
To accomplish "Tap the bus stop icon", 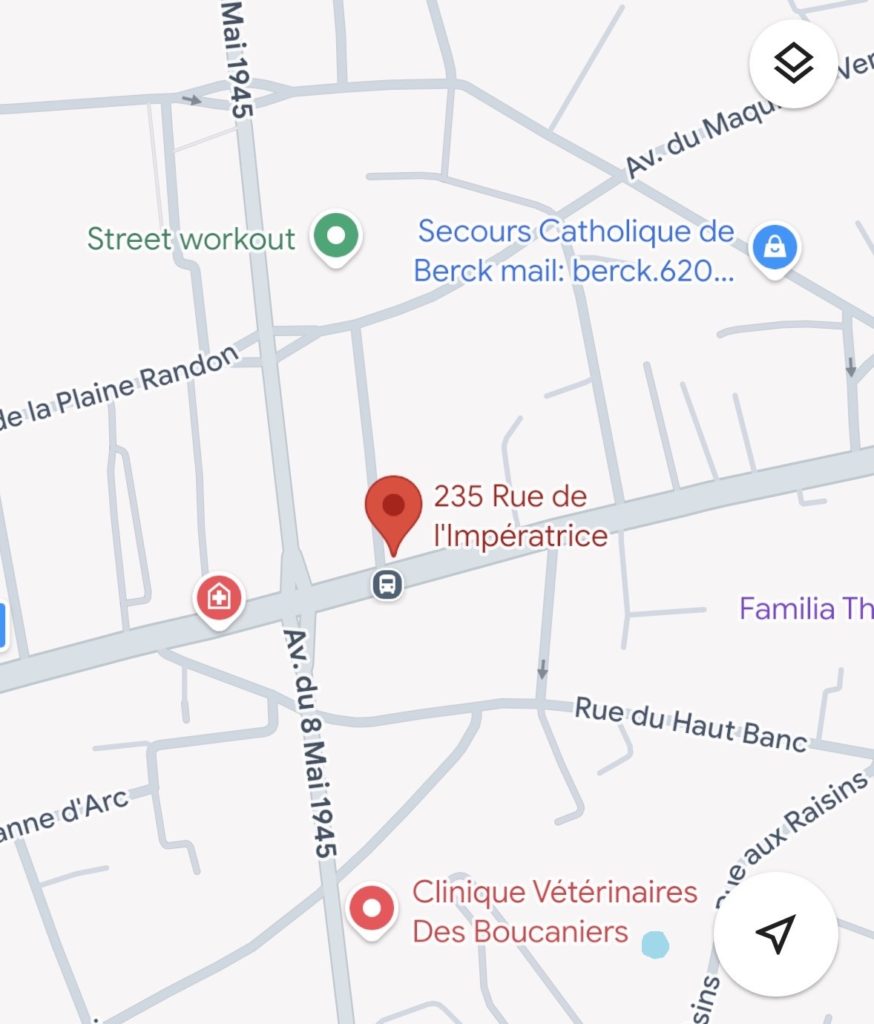I will [387, 582].
